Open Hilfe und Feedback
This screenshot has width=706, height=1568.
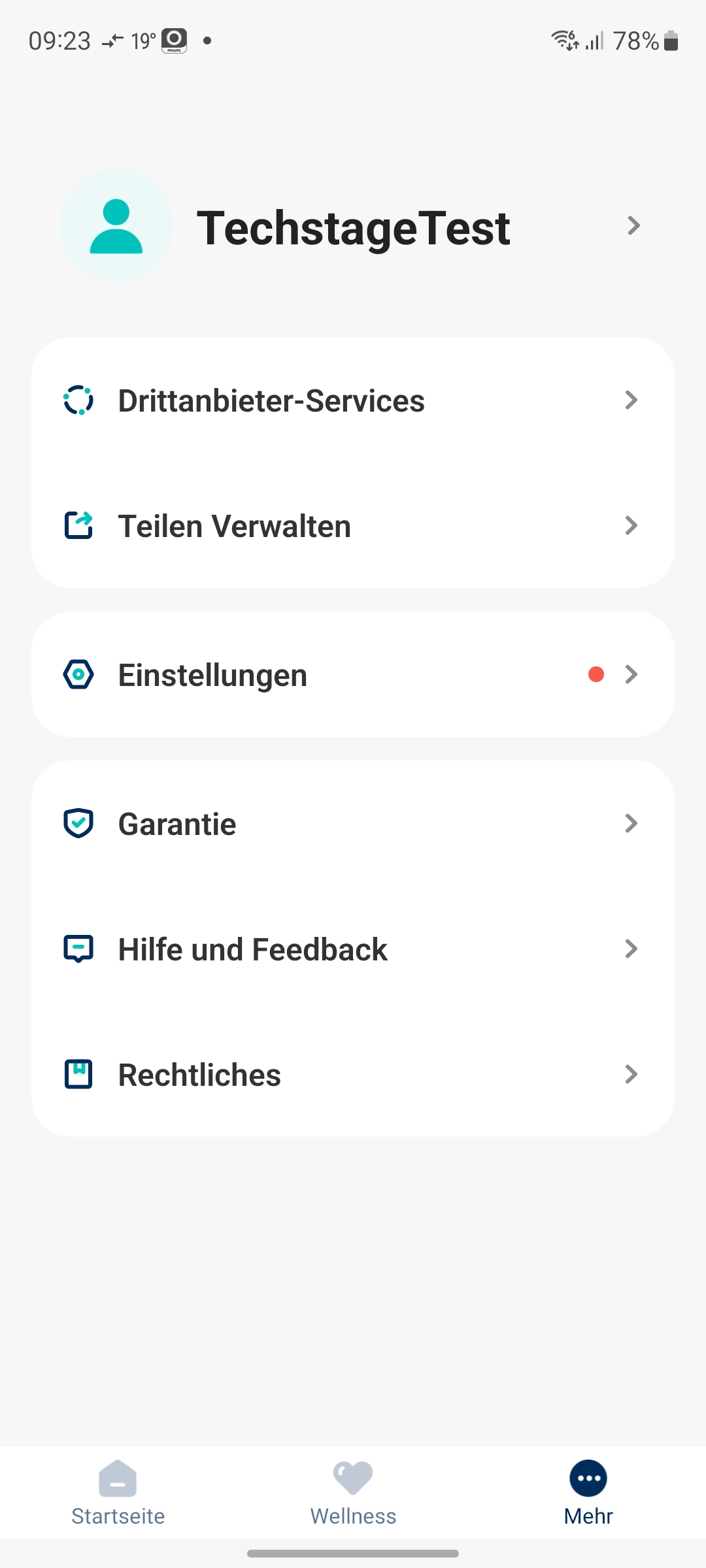point(353,949)
